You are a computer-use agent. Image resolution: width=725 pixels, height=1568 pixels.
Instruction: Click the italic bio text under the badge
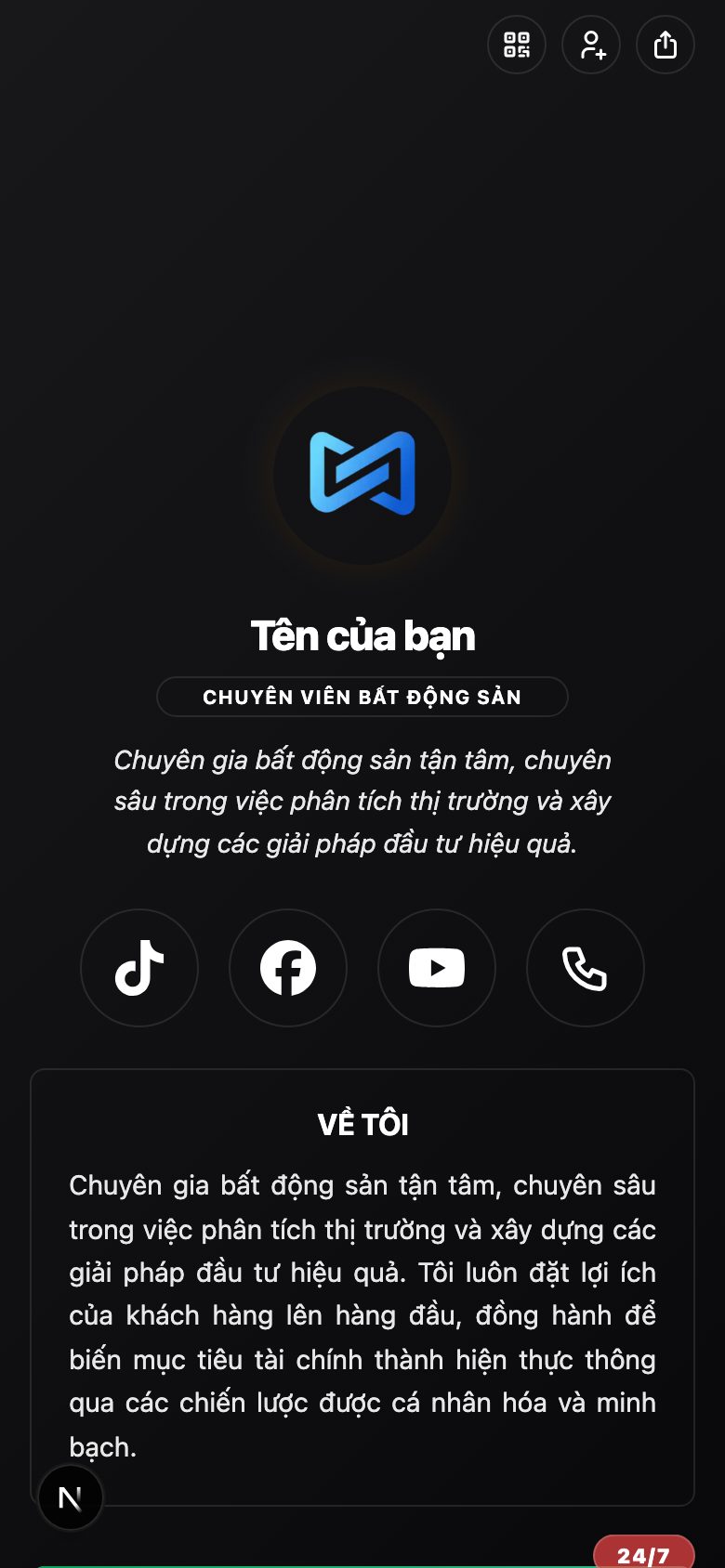[362, 802]
